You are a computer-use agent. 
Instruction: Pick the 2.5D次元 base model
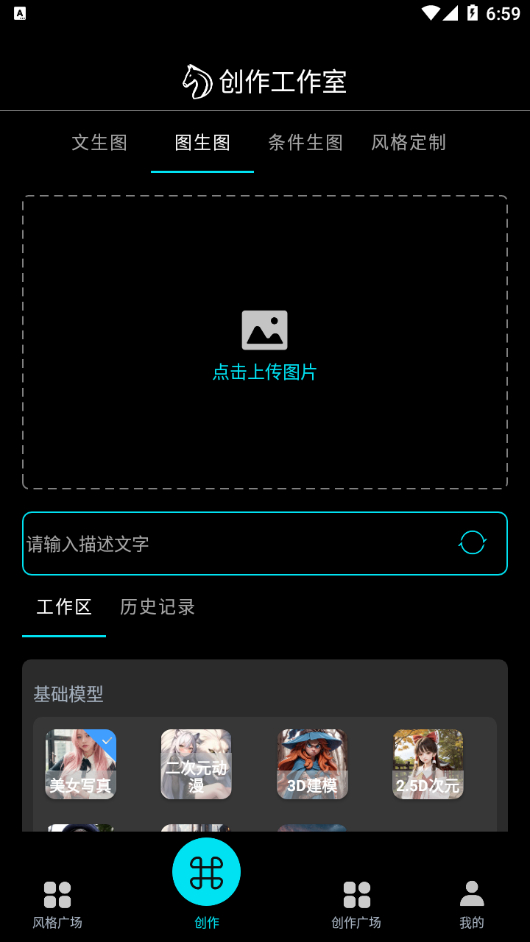click(x=428, y=764)
